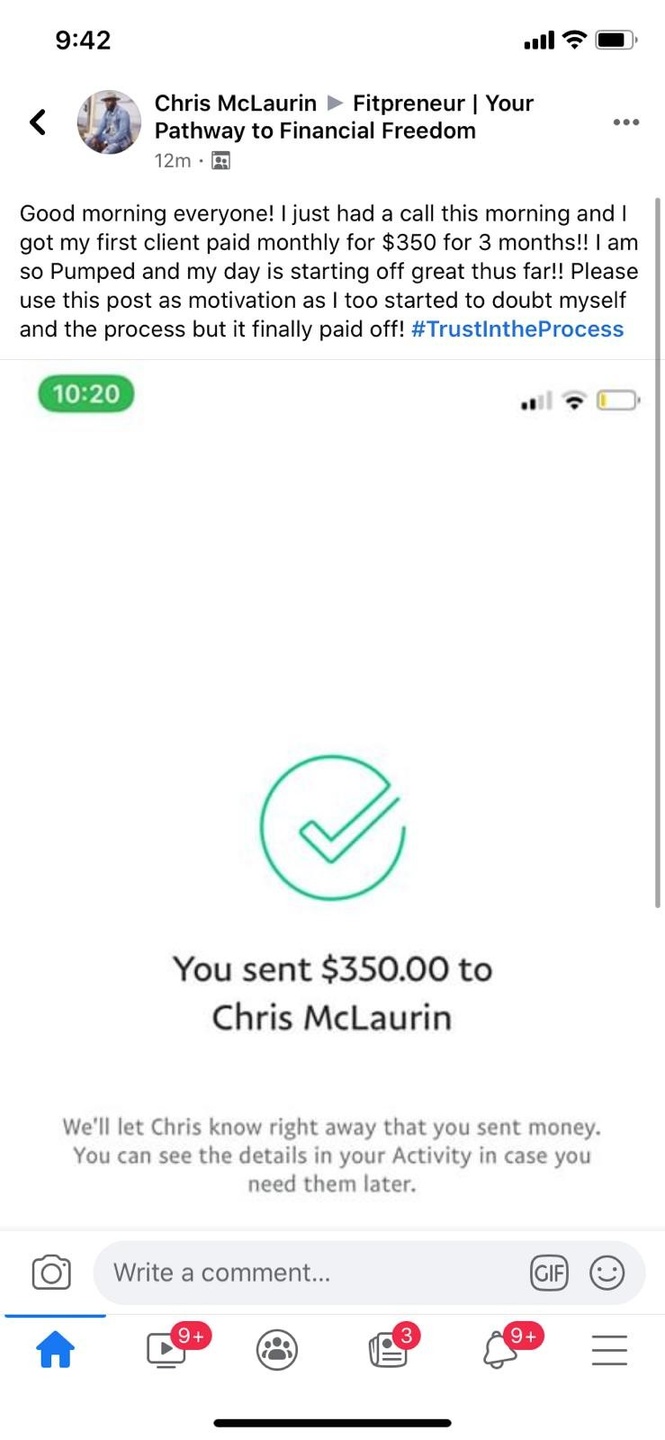
Task: Add a GIF to the comment
Action: 549,1272
